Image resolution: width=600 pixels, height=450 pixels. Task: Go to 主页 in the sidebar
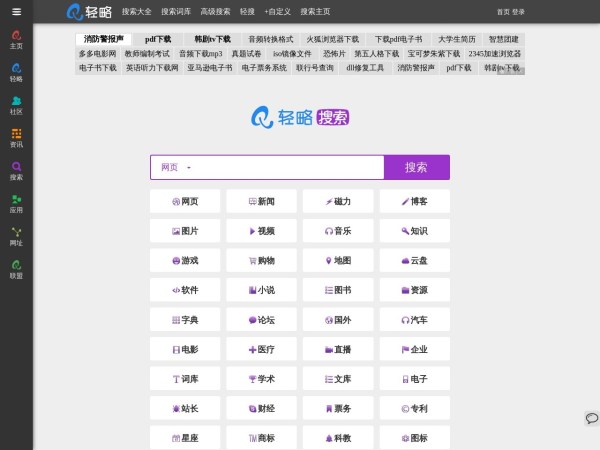point(16,39)
